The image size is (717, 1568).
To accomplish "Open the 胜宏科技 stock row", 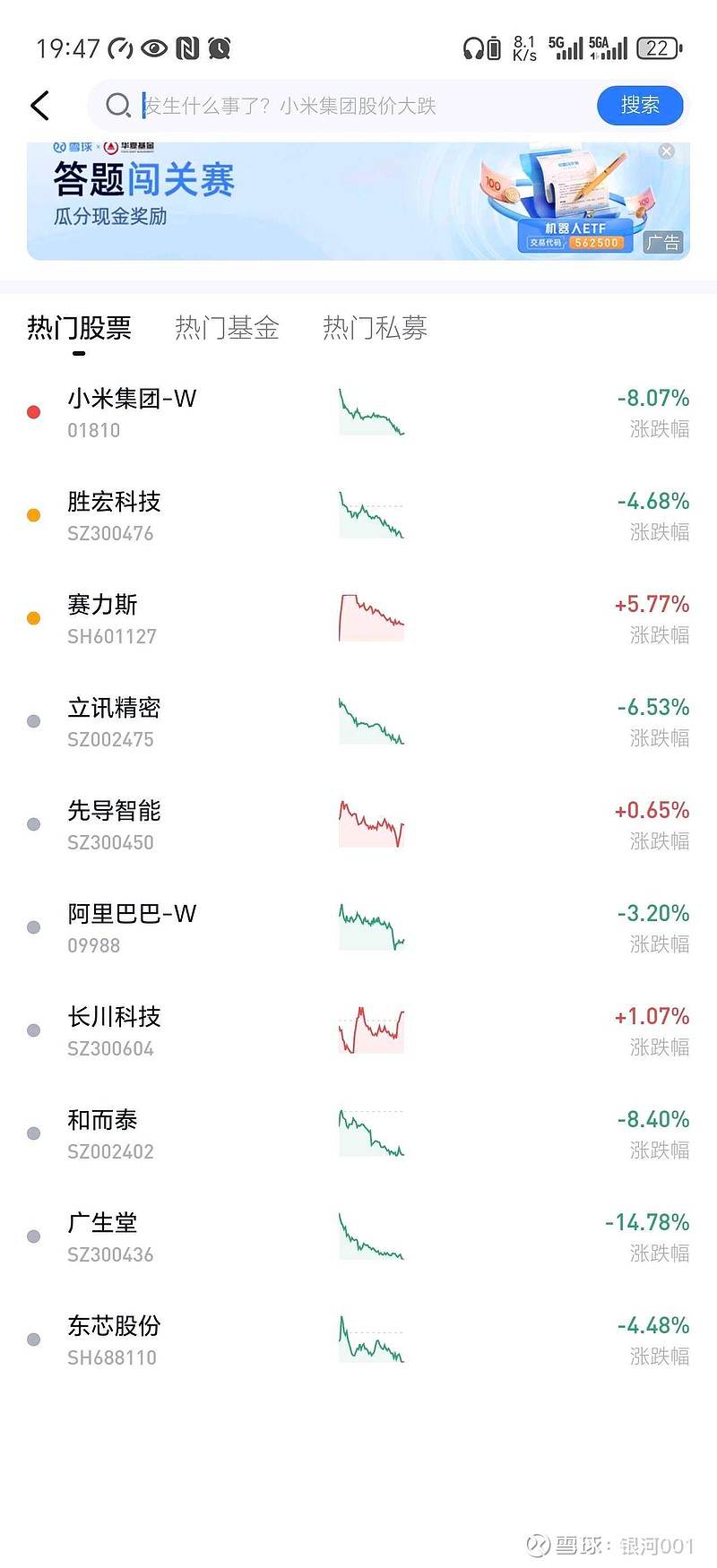I will (x=358, y=516).
